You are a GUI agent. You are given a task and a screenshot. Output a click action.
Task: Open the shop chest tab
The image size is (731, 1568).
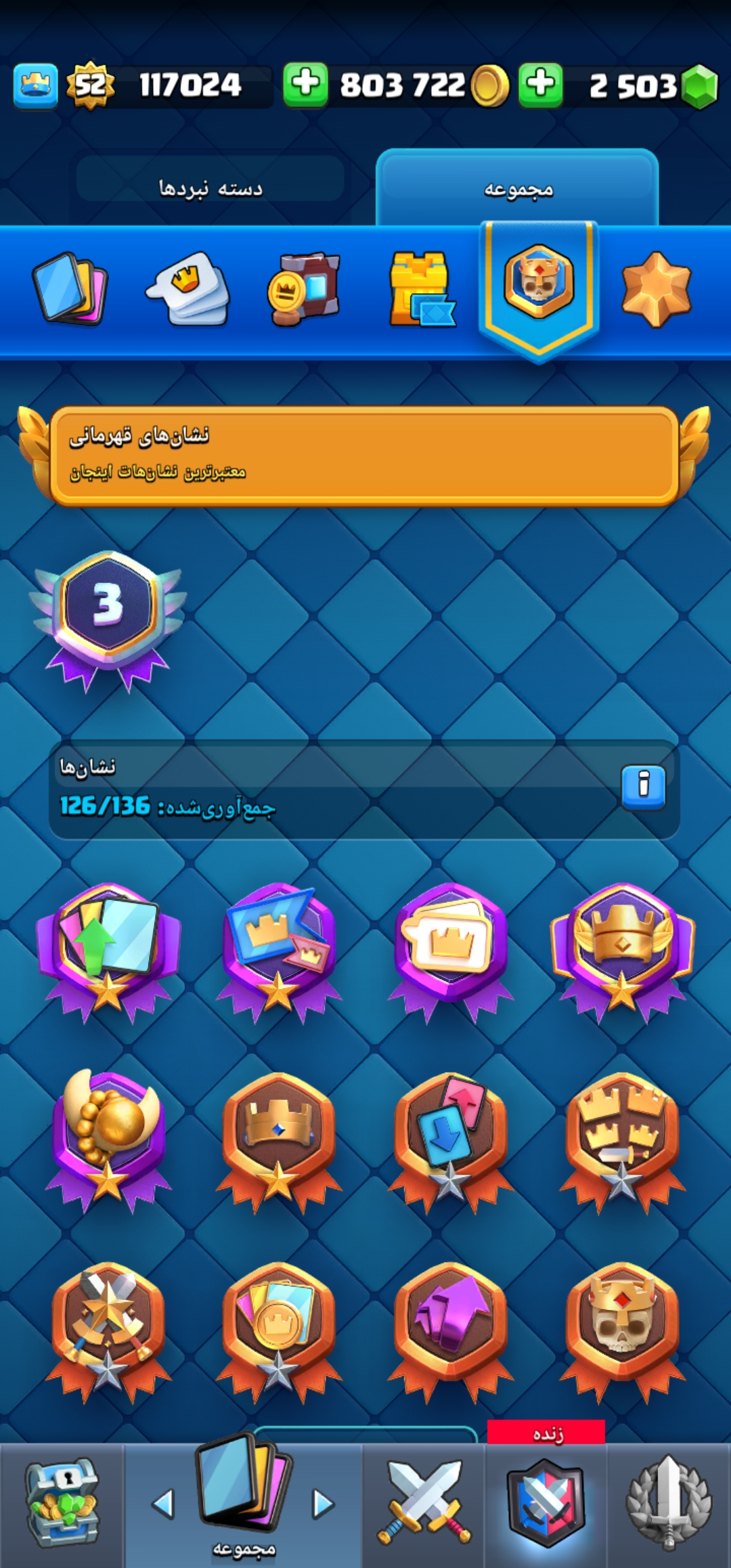(62, 1503)
